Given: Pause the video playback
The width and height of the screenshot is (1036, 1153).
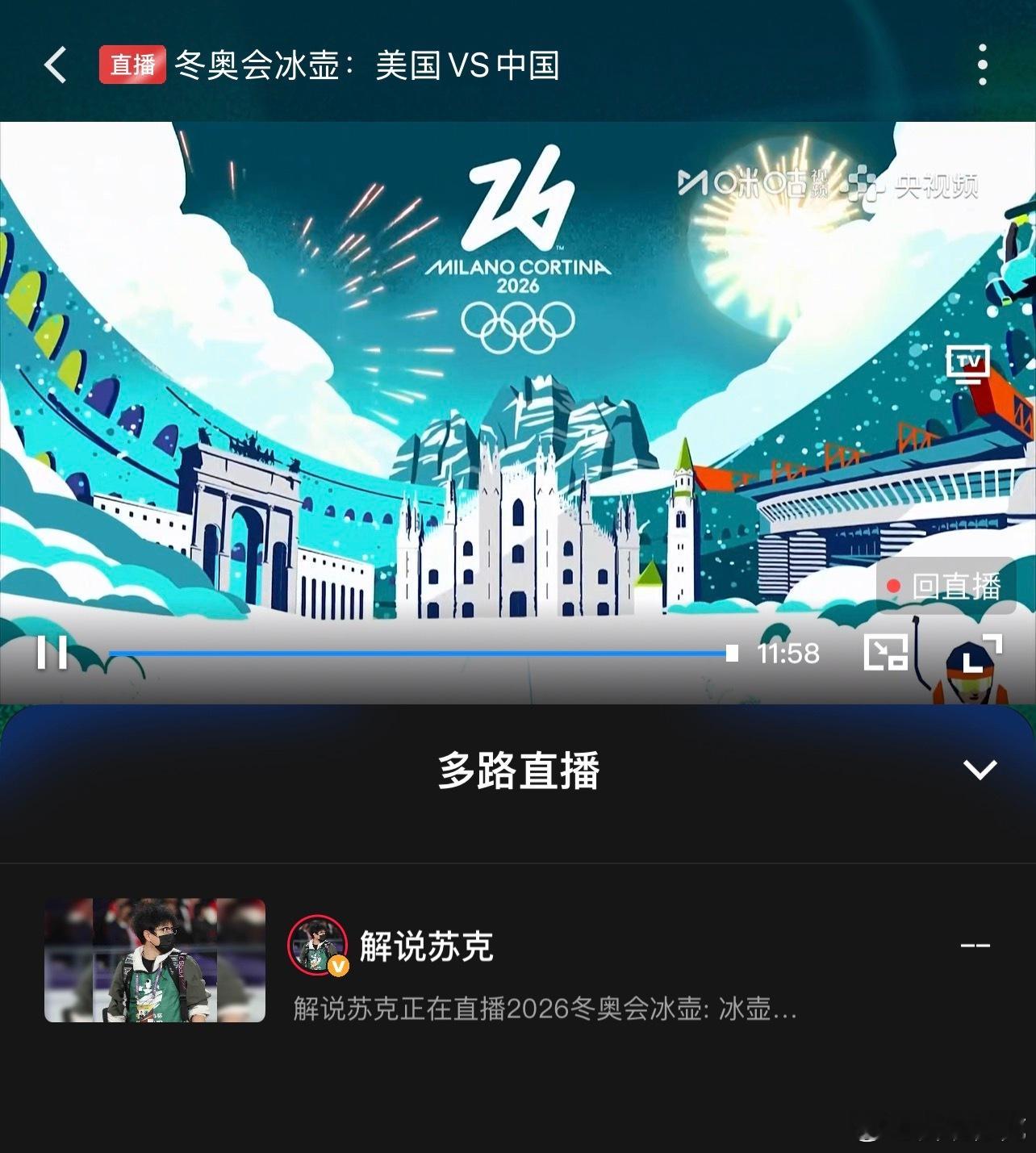Looking at the screenshot, I should (52, 654).
